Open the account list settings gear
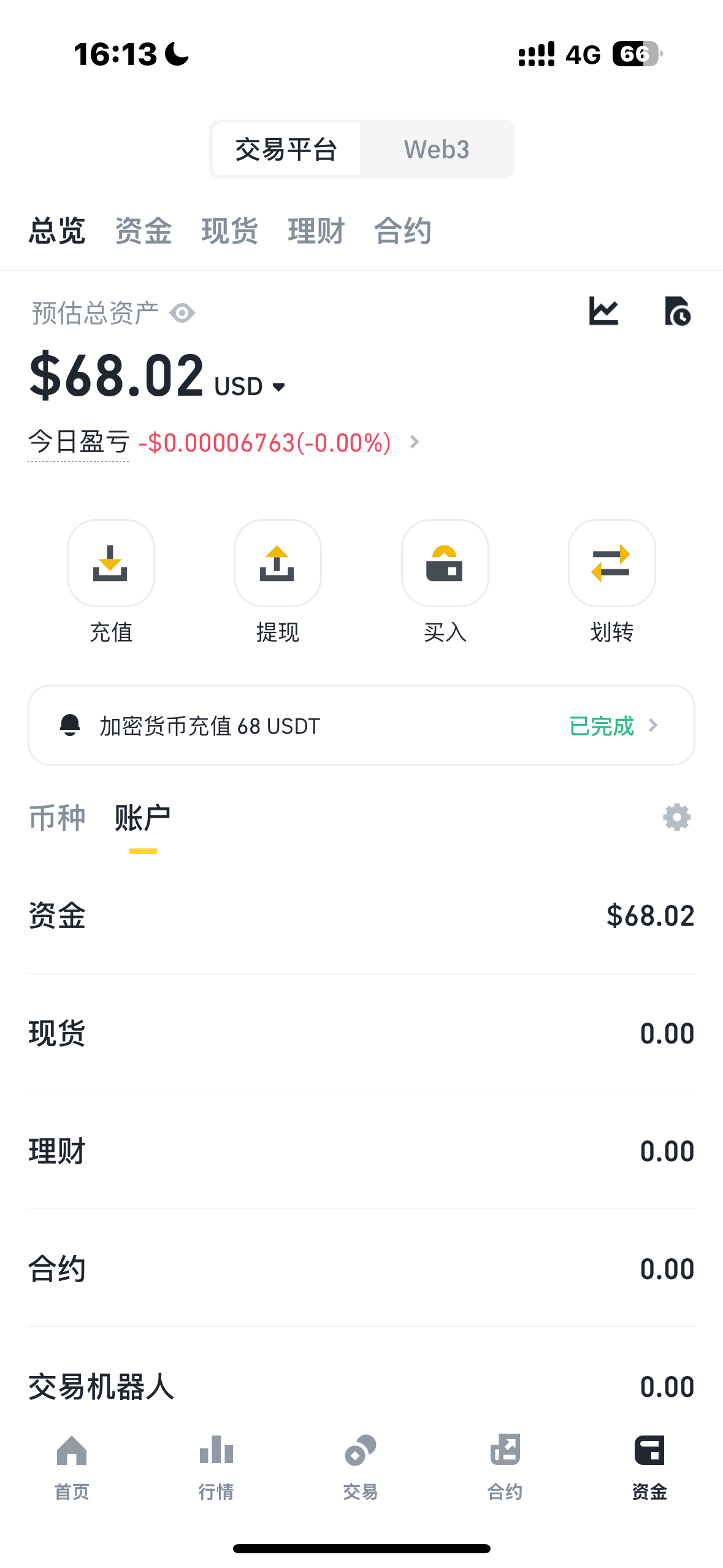 (676, 818)
